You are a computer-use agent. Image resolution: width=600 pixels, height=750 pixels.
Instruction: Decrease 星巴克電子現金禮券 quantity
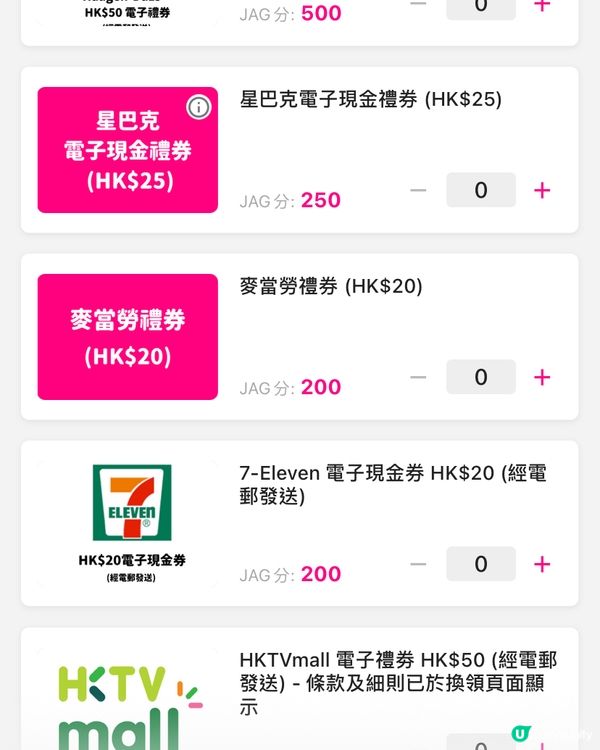click(x=418, y=190)
